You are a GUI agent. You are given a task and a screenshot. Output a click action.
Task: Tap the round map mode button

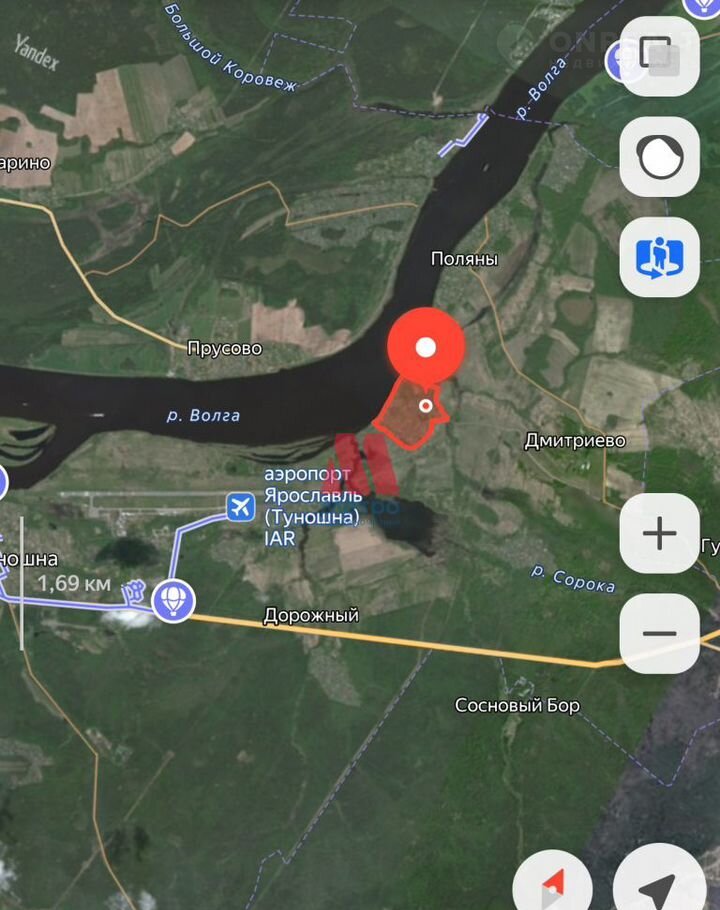pos(659,157)
